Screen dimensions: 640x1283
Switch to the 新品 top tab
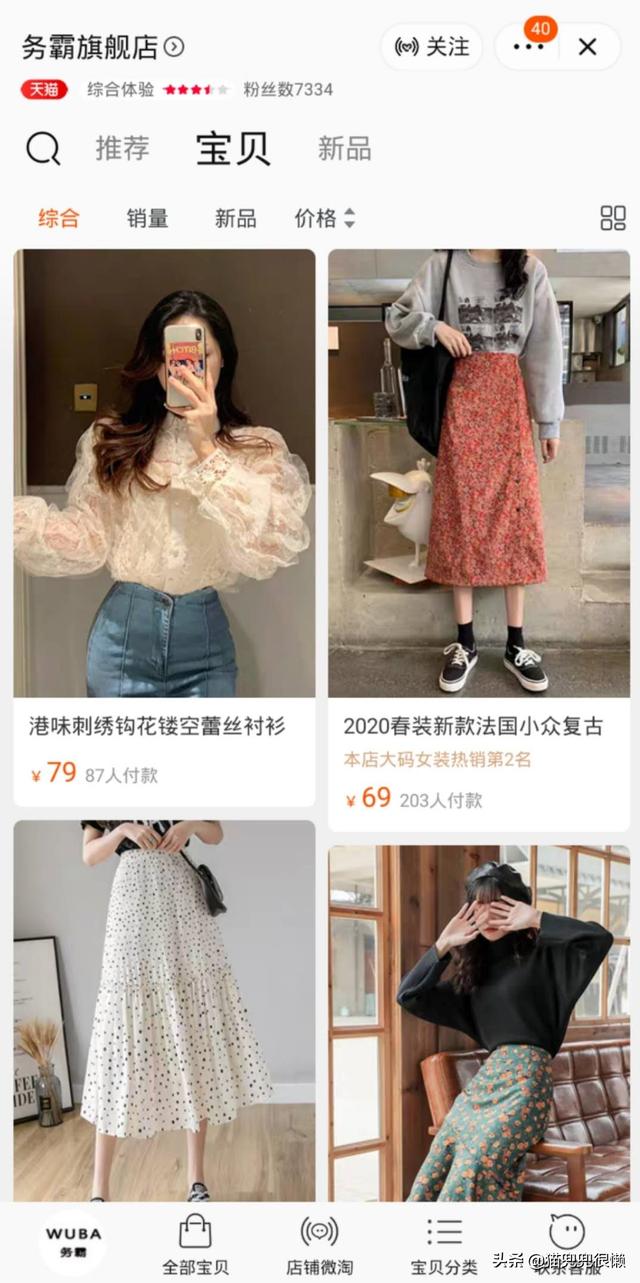point(344,149)
